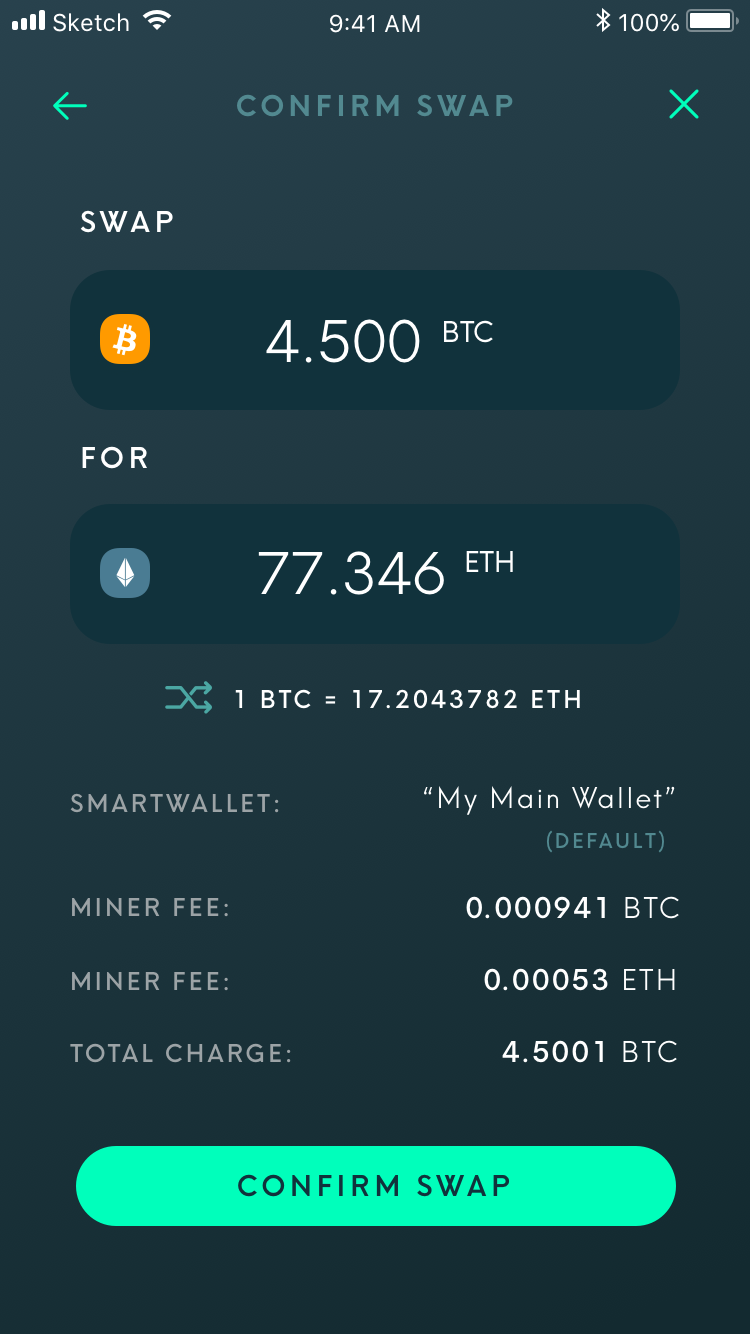The width and height of the screenshot is (750, 1334).
Task: Select the 4.500 BTC amount field
Action: 375,340
